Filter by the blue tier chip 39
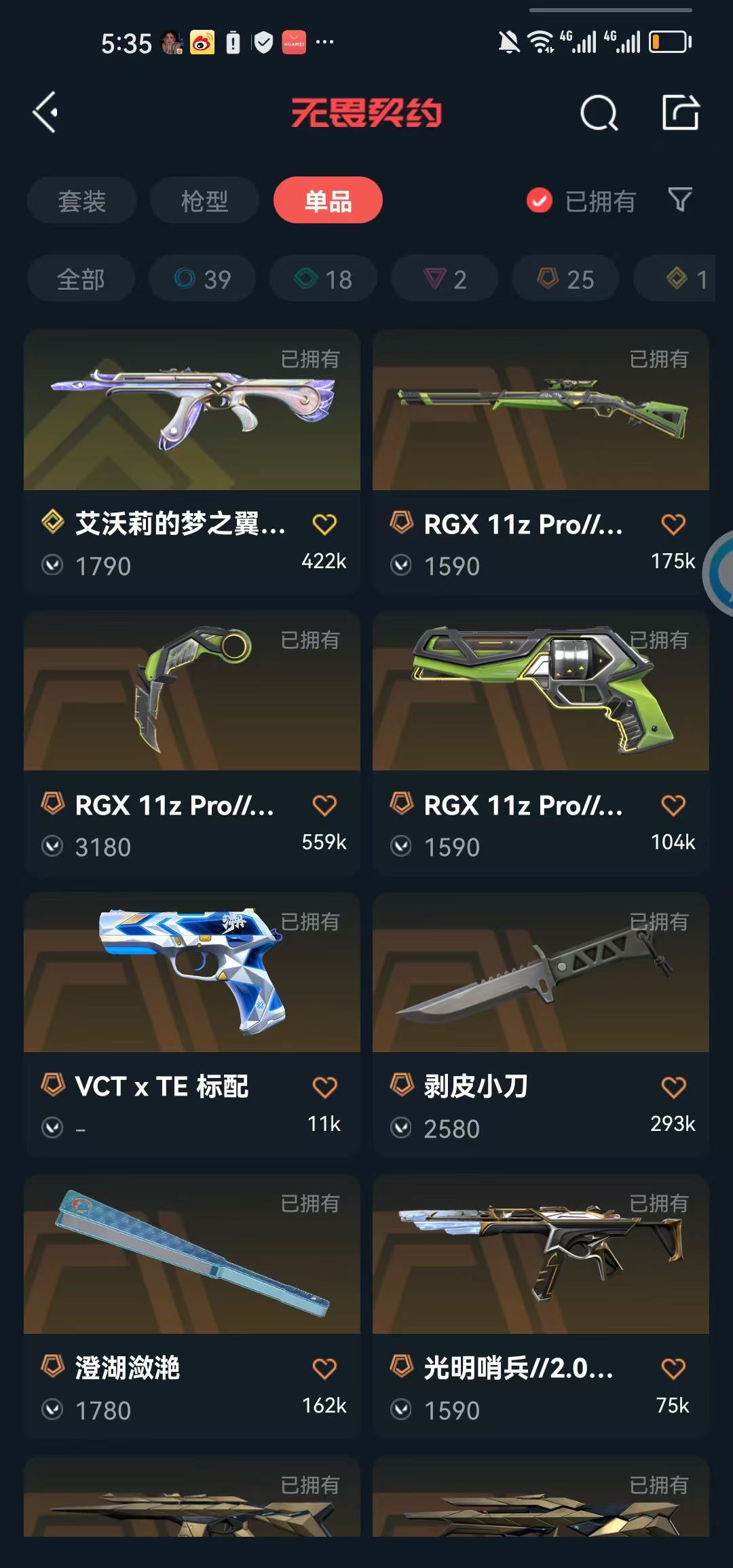This screenshot has height=1568, width=733. [202, 279]
